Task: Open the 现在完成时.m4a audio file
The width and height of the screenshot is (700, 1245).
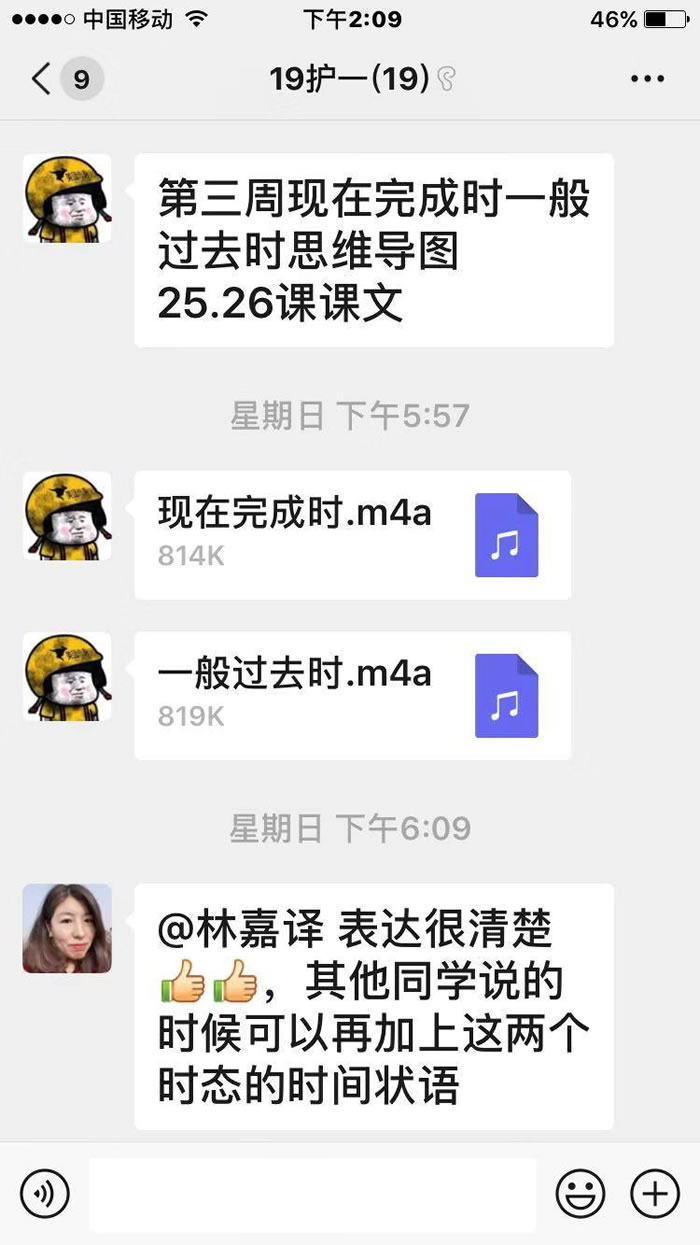Action: [352, 535]
